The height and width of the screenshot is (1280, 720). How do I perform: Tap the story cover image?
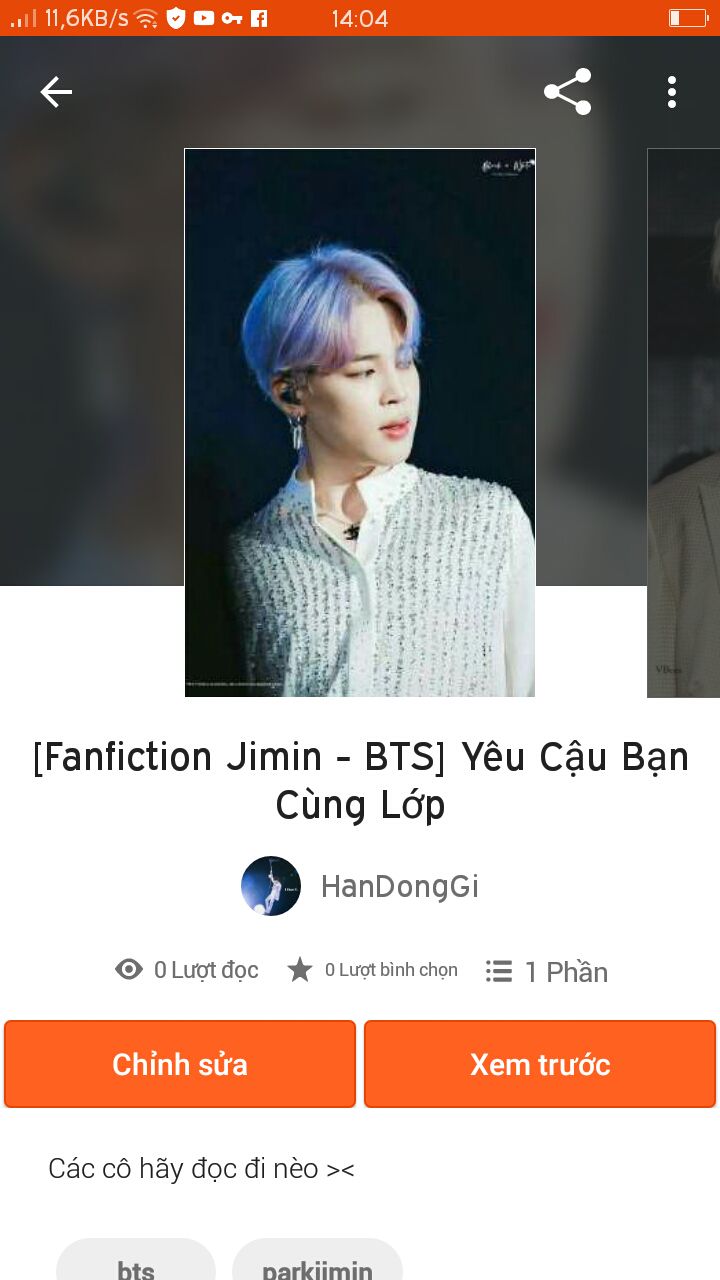(360, 422)
